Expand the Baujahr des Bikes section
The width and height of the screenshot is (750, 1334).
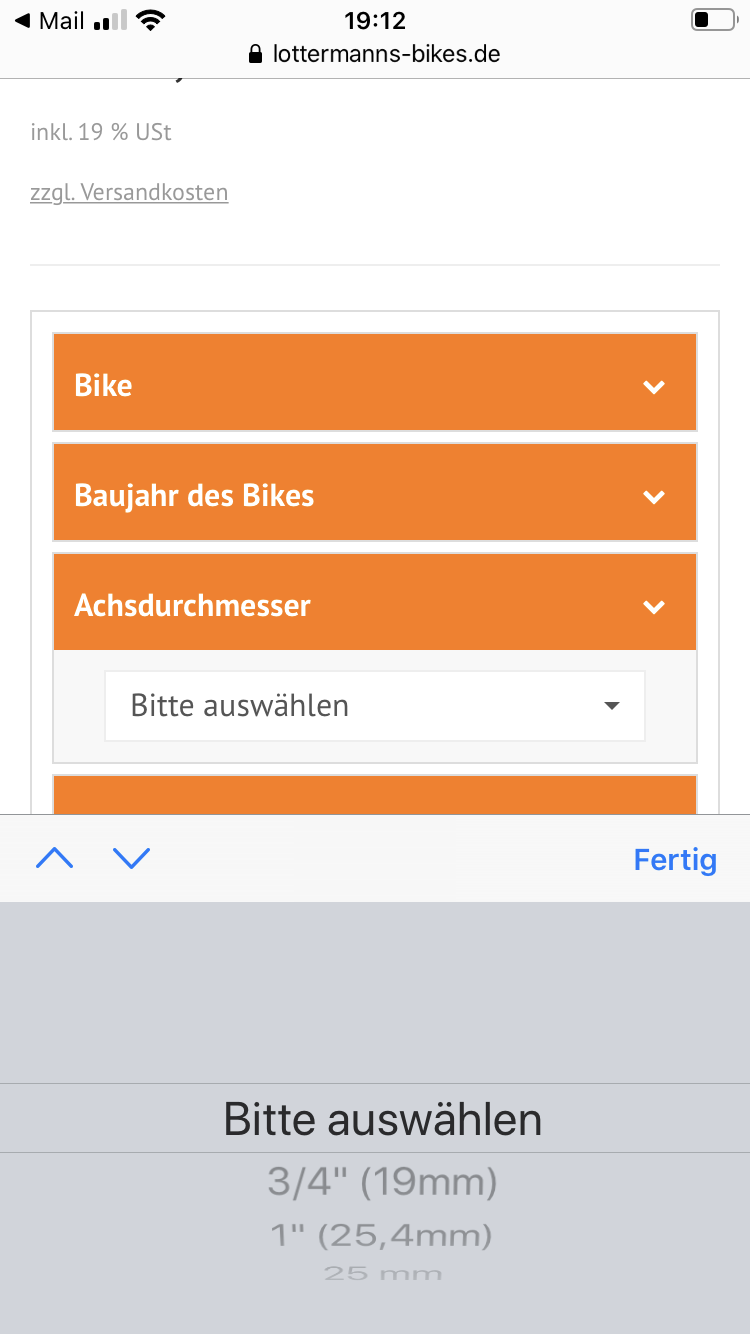click(374, 495)
